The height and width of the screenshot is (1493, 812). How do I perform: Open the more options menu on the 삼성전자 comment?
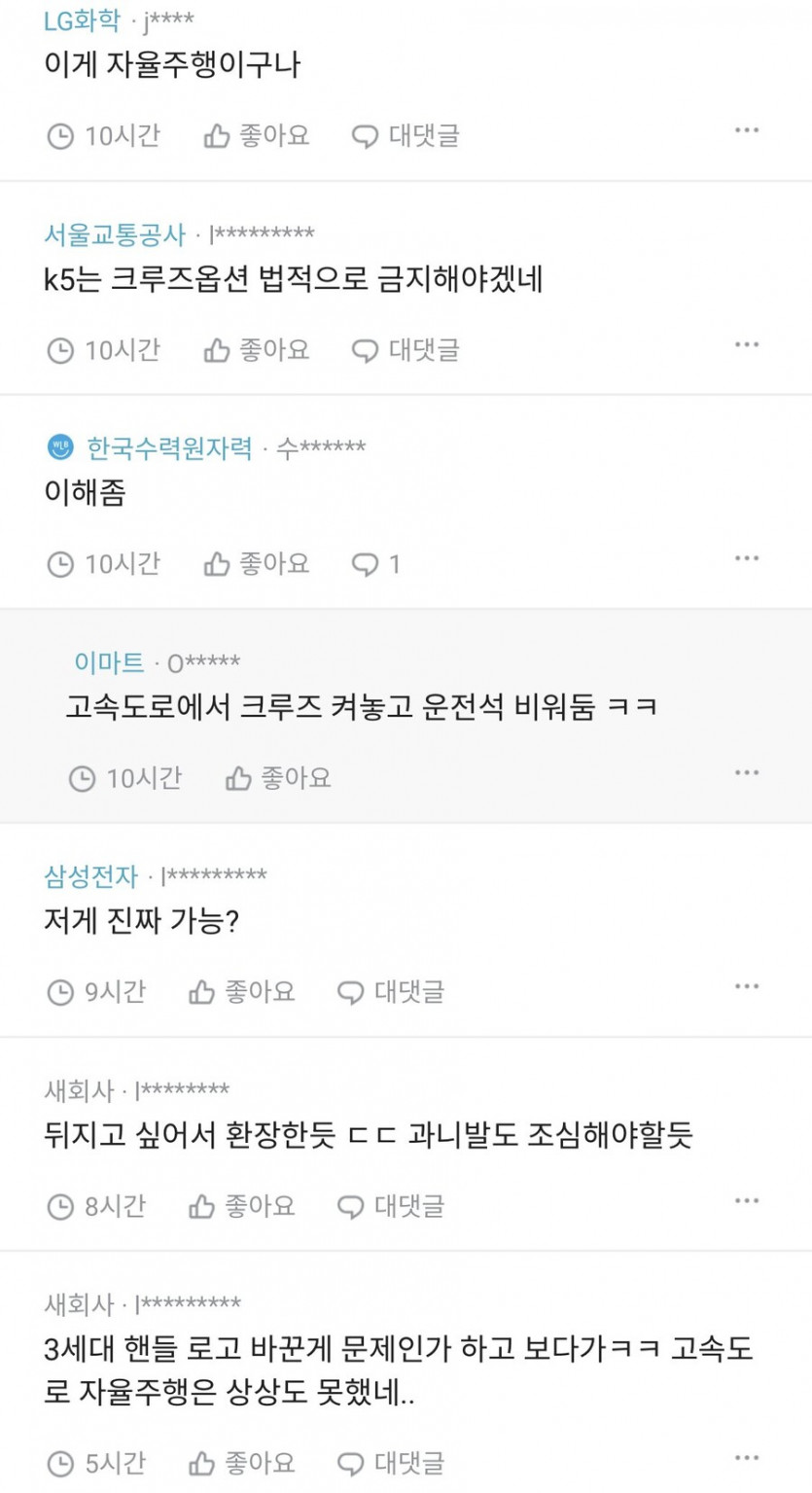[x=746, y=986]
